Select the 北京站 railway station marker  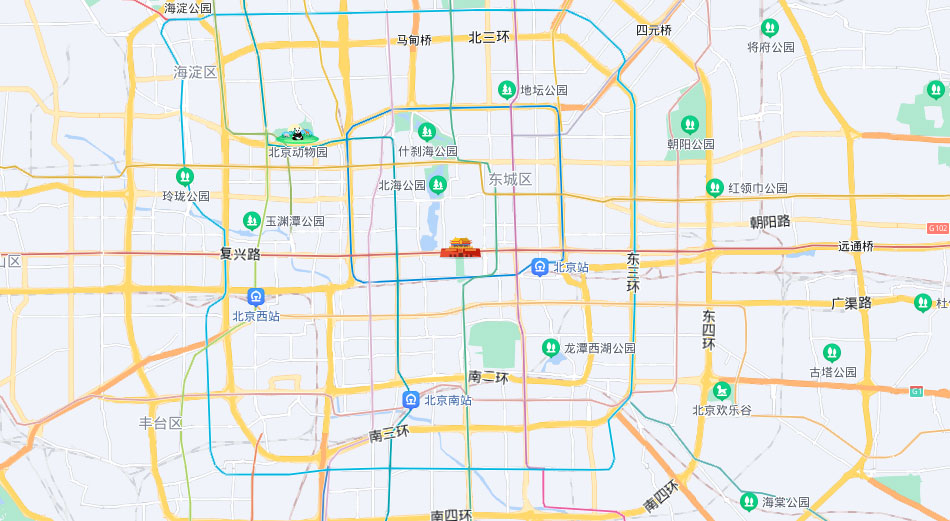coord(540,267)
